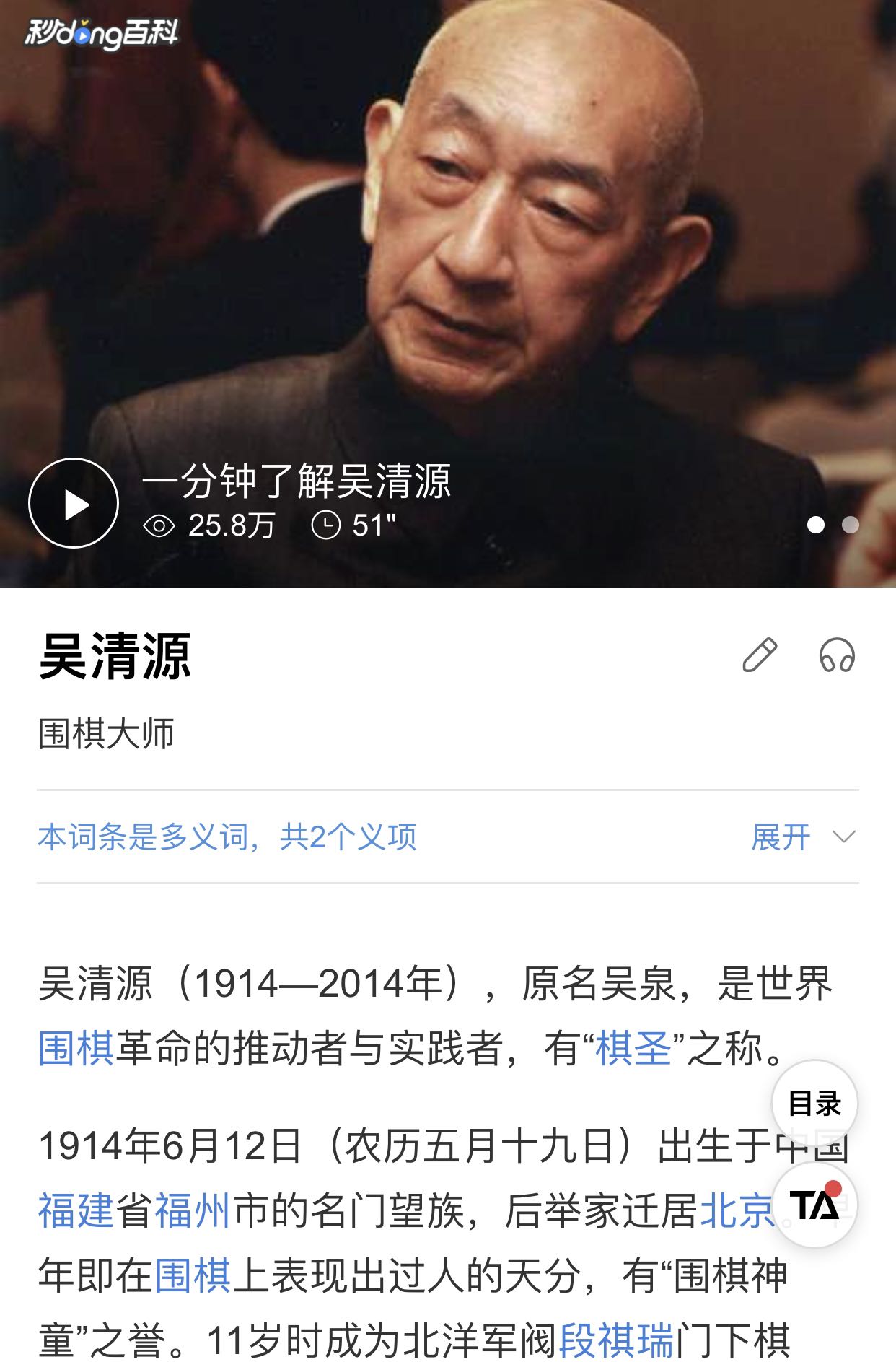Open the 本词条是多义词 disambiguation link
The height and width of the screenshot is (1362, 896).
[x=227, y=837]
